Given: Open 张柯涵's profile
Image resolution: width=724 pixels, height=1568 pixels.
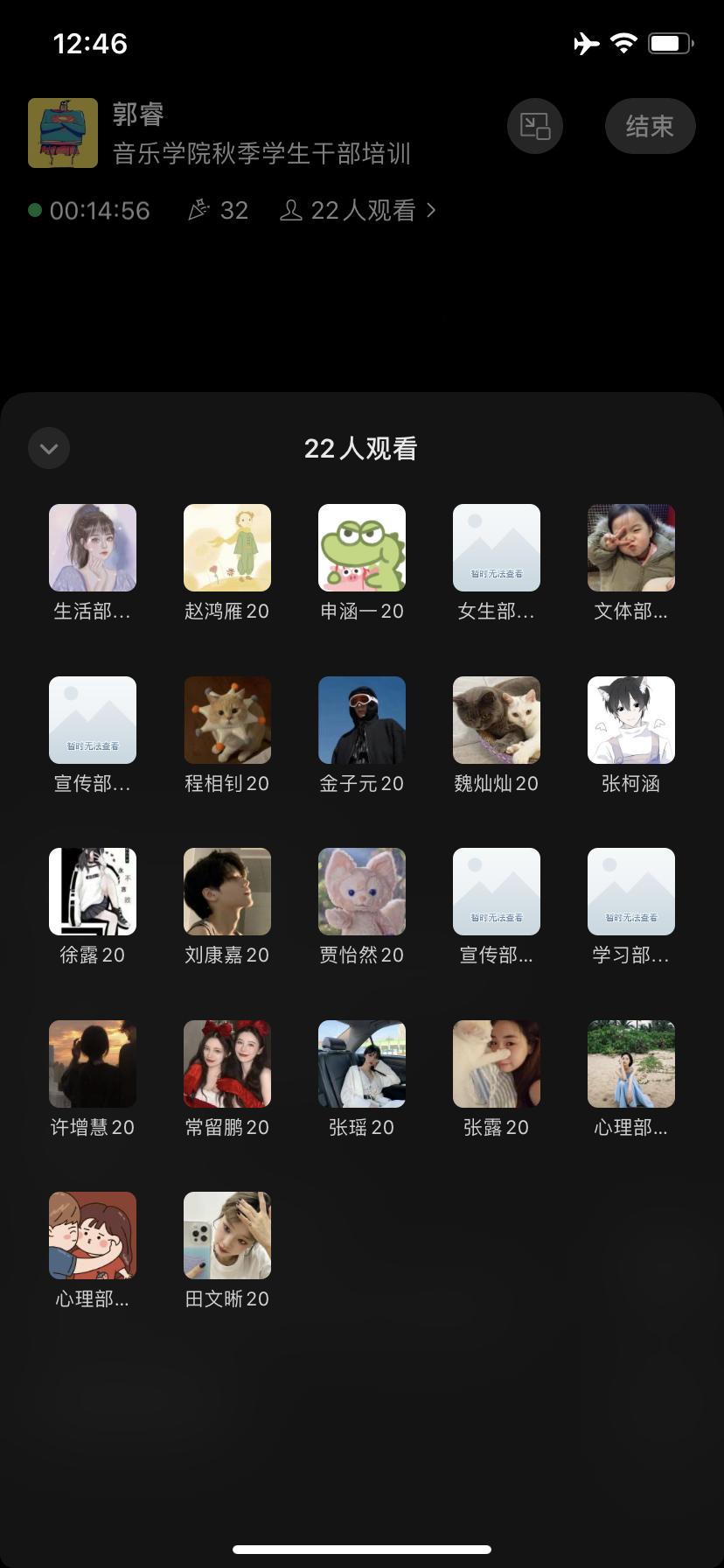Looking at the screenshot, I should click(x=631, y=720).
